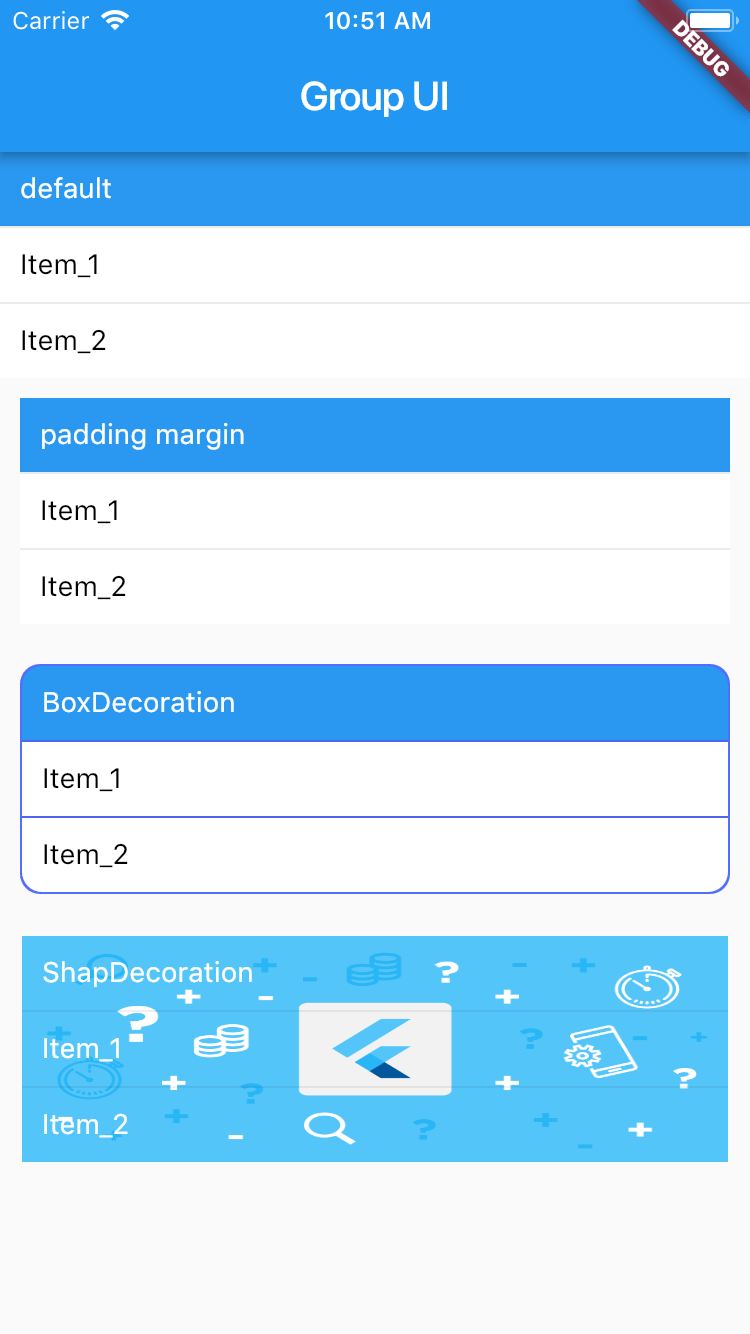Click the Group UI app bar title

pyautogui.click(x=375, y=96)
